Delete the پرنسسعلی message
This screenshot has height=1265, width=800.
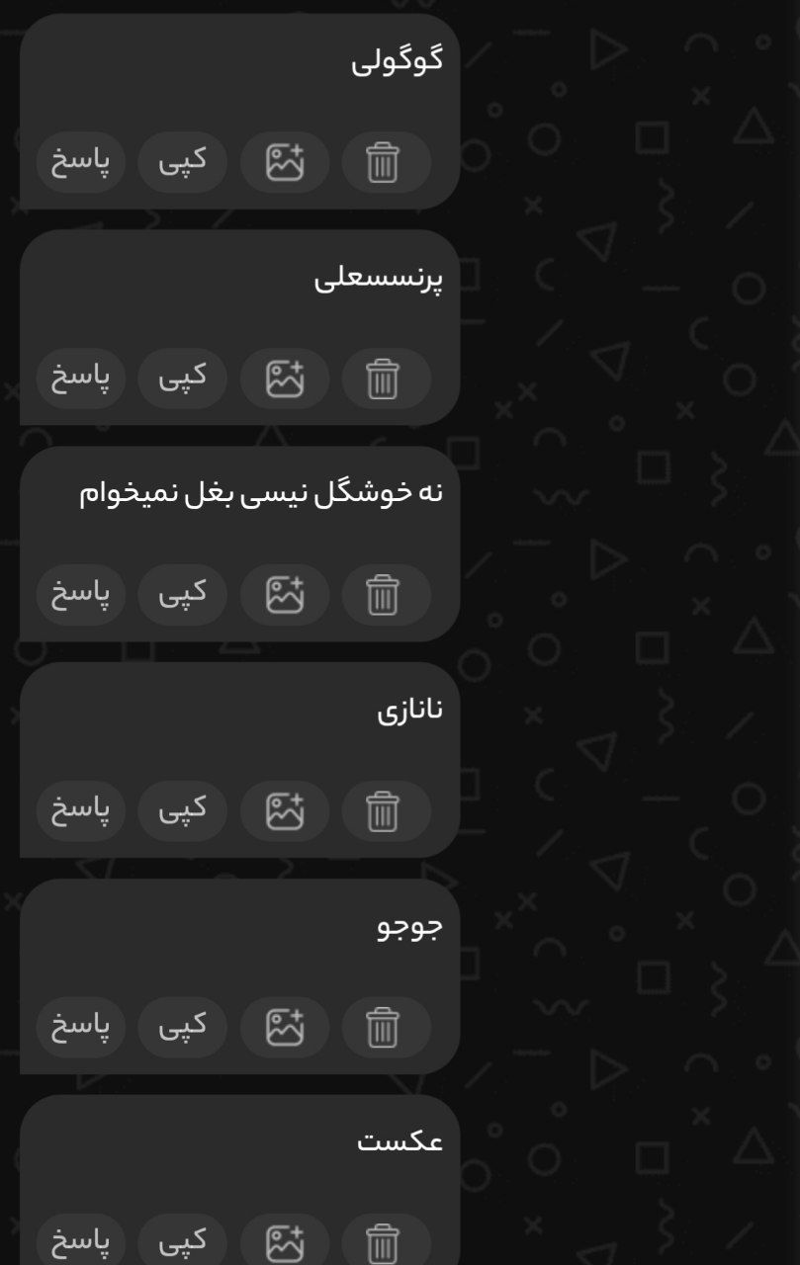pos(384,378)
